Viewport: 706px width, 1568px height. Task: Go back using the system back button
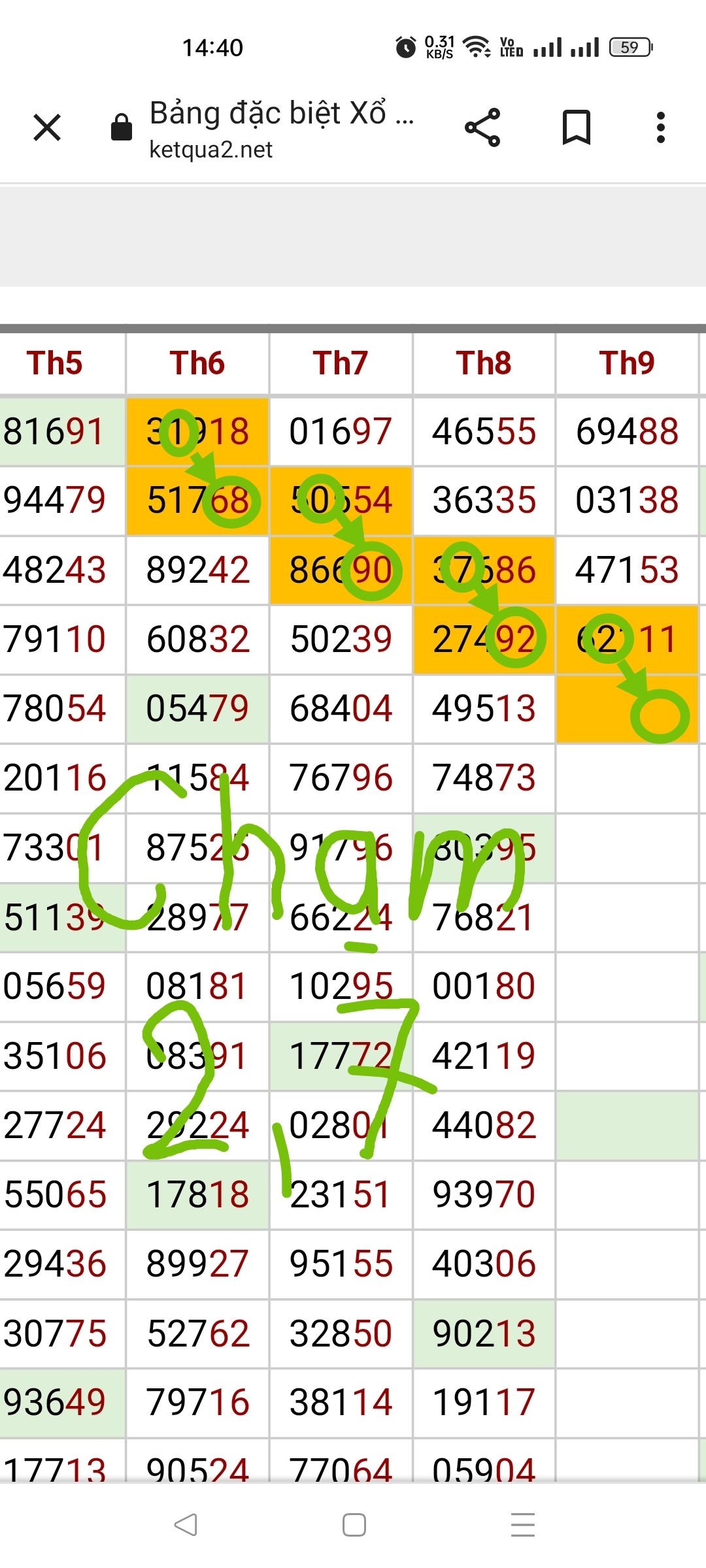coord(186,1525)
